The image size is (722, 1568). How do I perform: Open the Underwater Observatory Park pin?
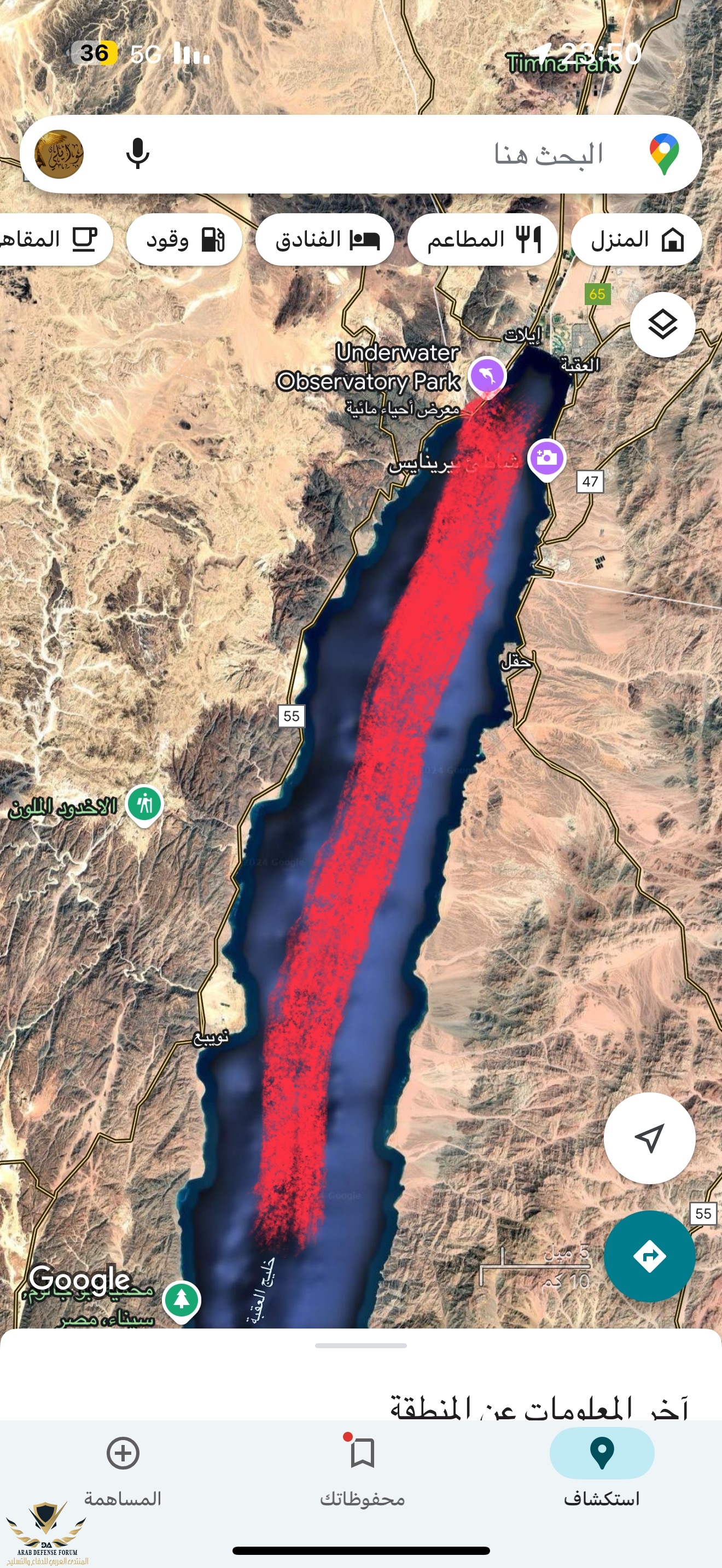point(487,374)
